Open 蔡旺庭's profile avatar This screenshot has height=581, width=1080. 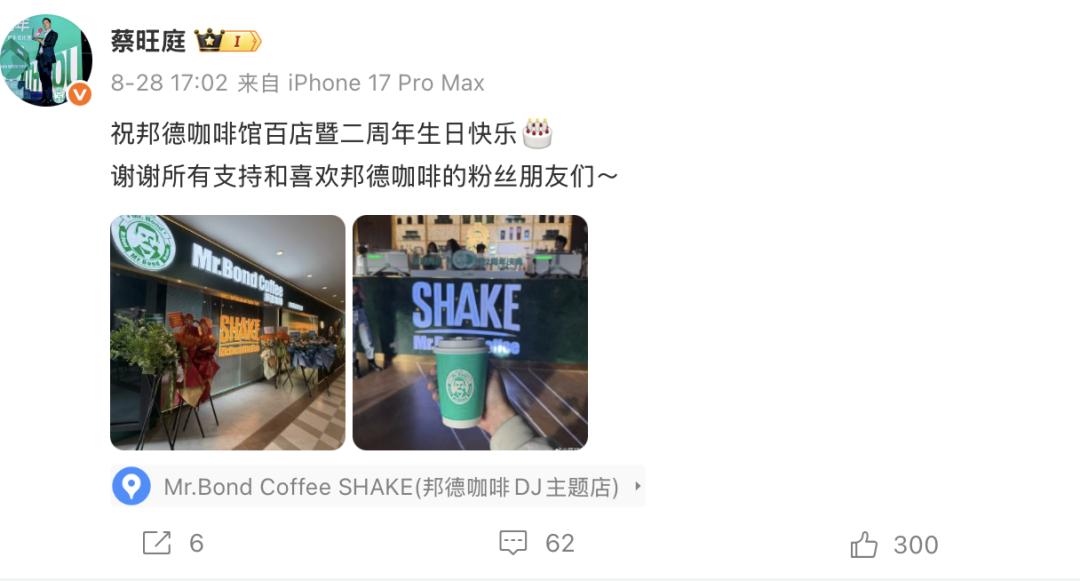(x=46, y=60)
